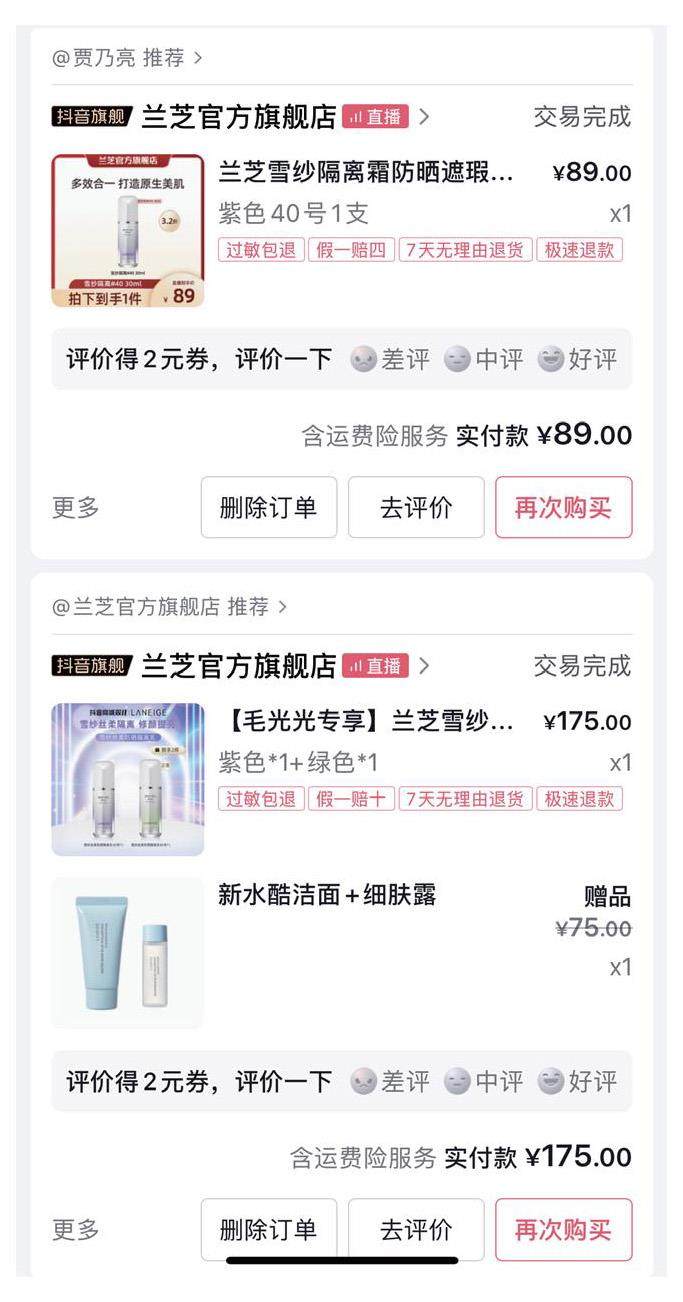This screenshot has height=1302, width=683.
Task: Open 兰芝官方旗舰店 store in the ¥89 order
Action: coord(241,117)
